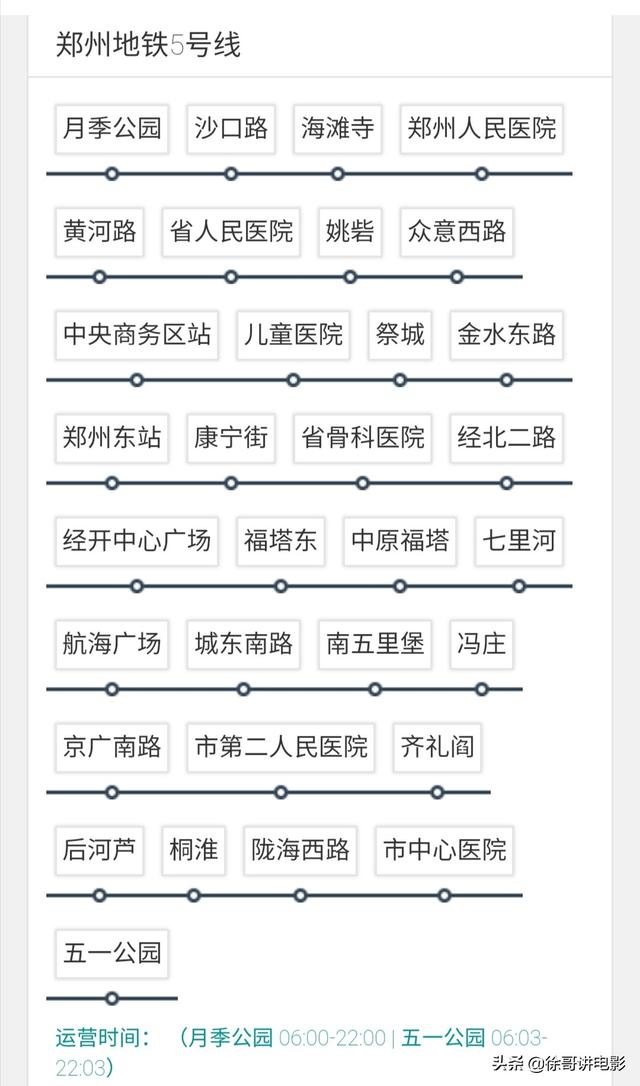Screen dimensions: 640x1086
Task: Open 省骨科医院 station
Action: point(362,438)
